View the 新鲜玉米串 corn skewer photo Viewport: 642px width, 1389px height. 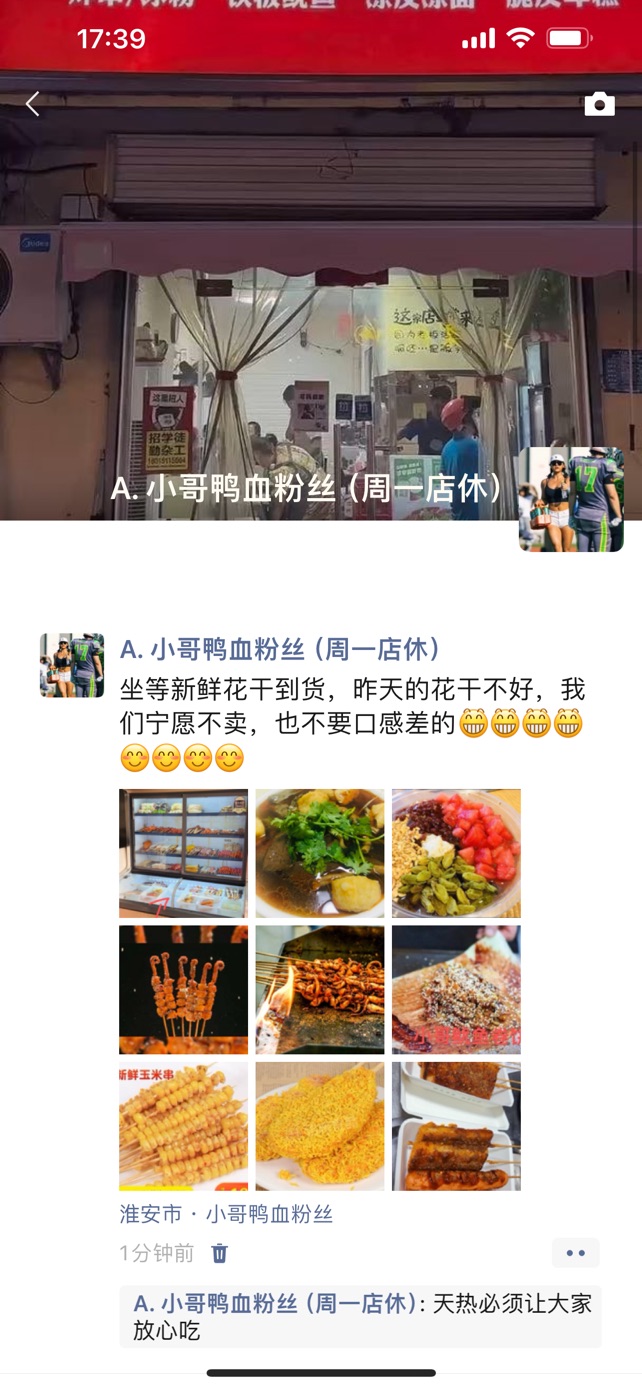coord(183,1126)
